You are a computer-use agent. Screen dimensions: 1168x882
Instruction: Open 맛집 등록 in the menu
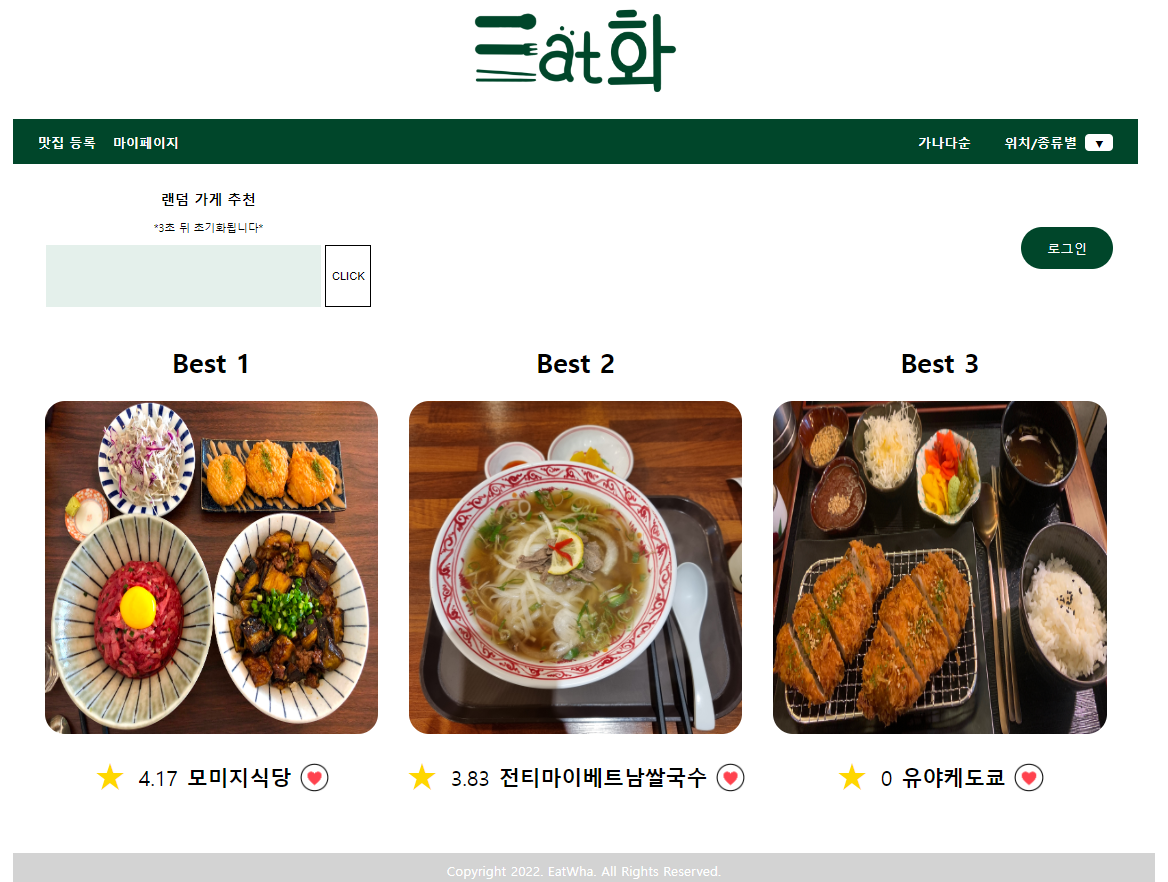(66, 143)
